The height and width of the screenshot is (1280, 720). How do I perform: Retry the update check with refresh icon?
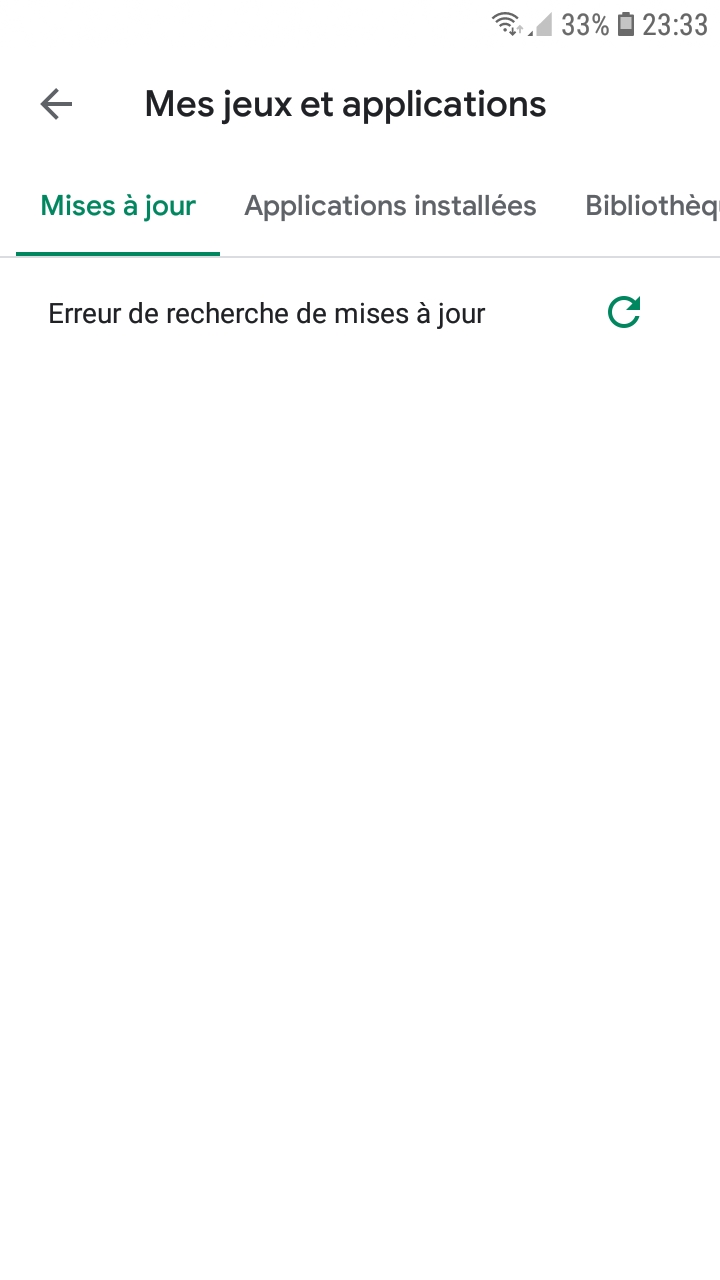coord(624,313)
